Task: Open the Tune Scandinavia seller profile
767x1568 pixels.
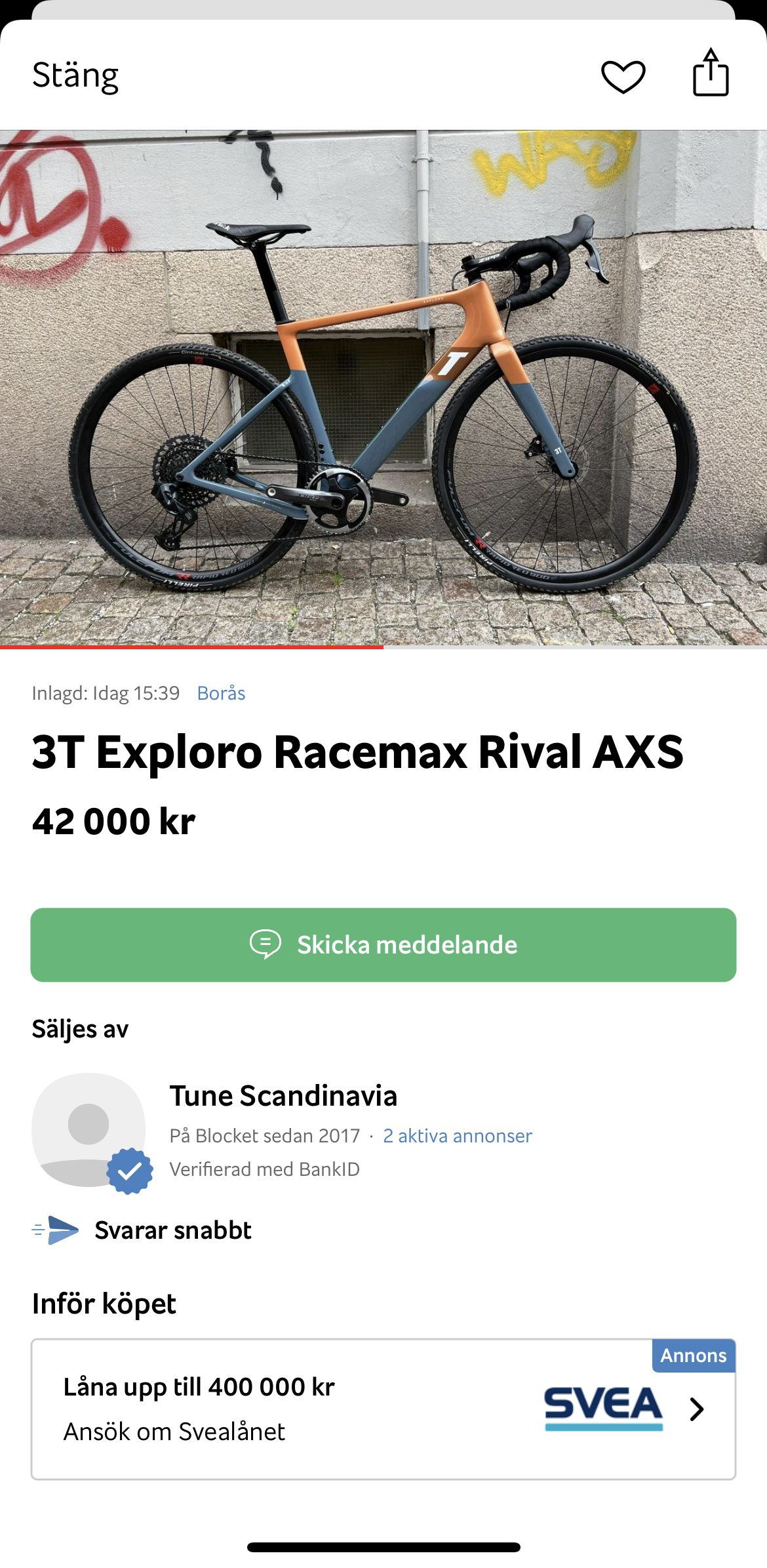Action: (283, 1096)
